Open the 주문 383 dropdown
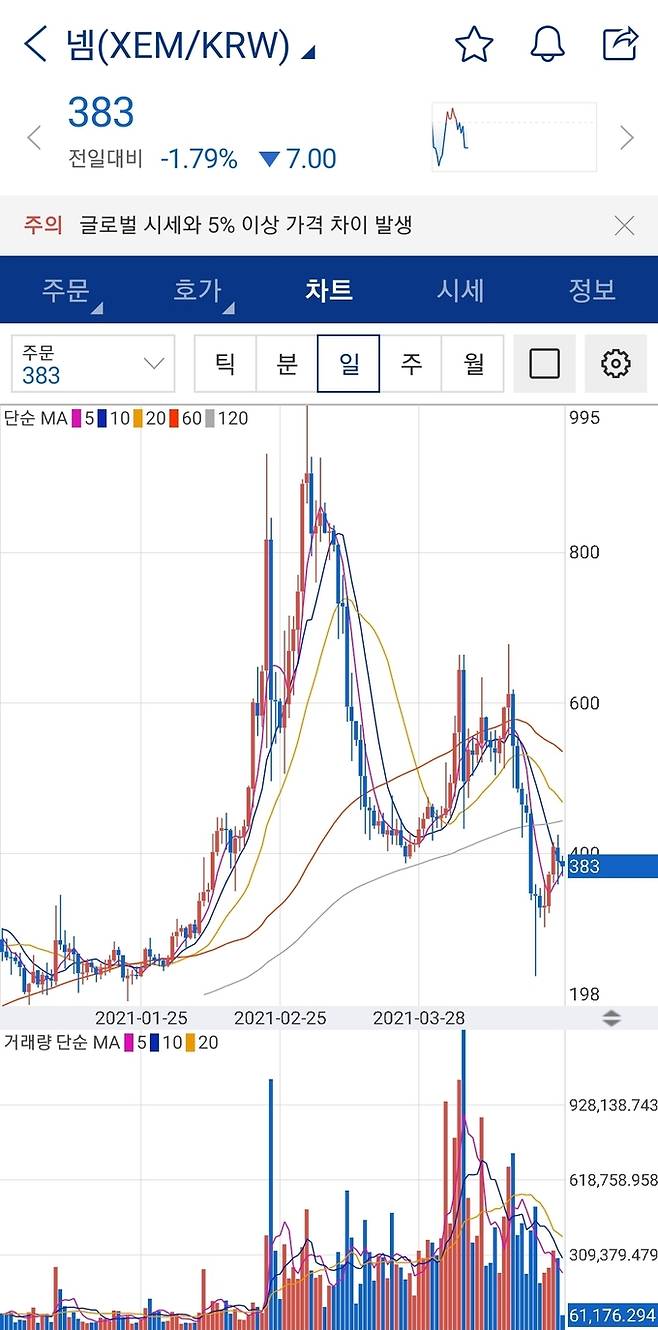Viewport: 658px width, 1330px height. 93,364
